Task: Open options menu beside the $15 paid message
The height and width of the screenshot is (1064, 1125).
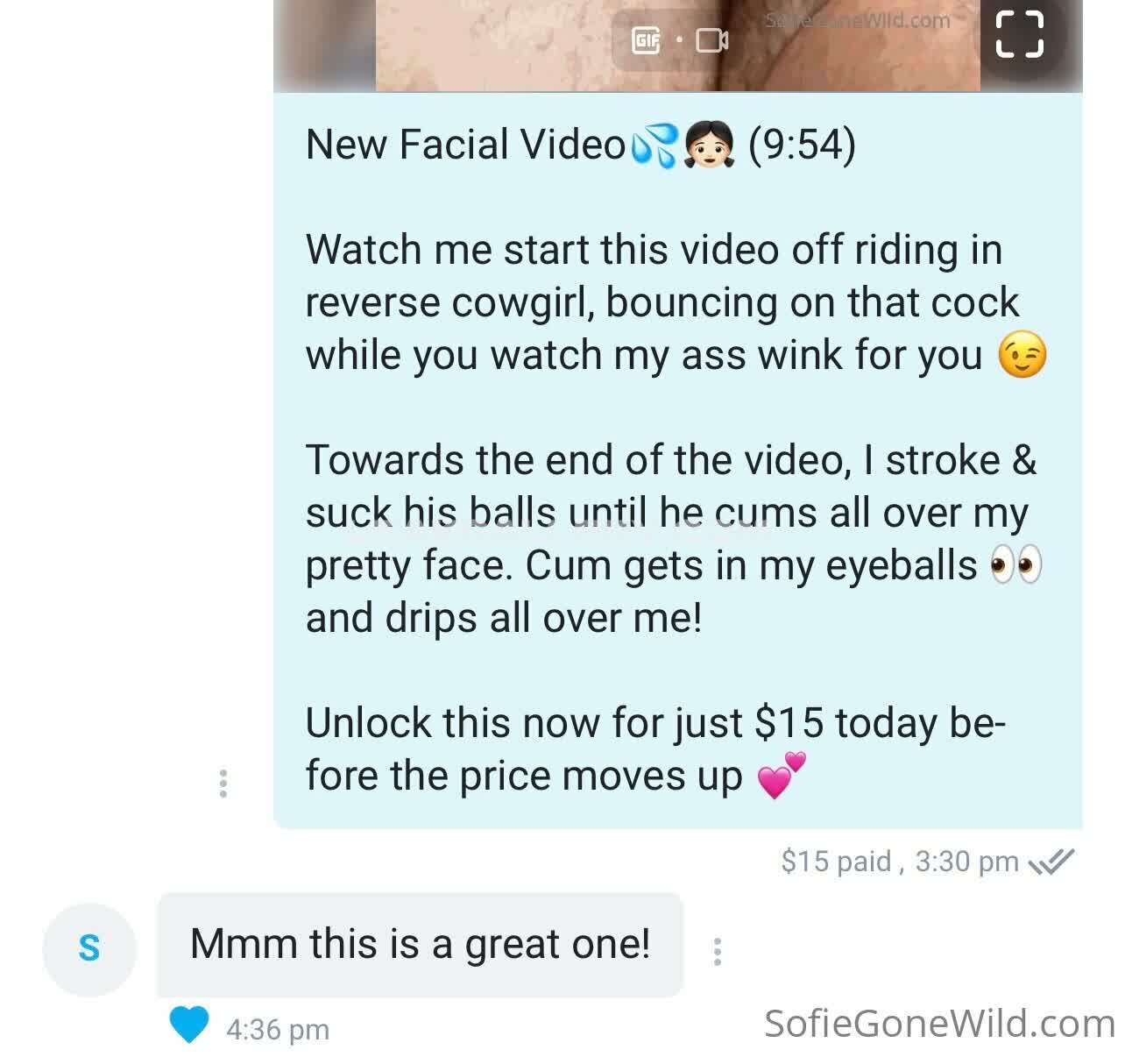Action: click(x=223, y=783)
